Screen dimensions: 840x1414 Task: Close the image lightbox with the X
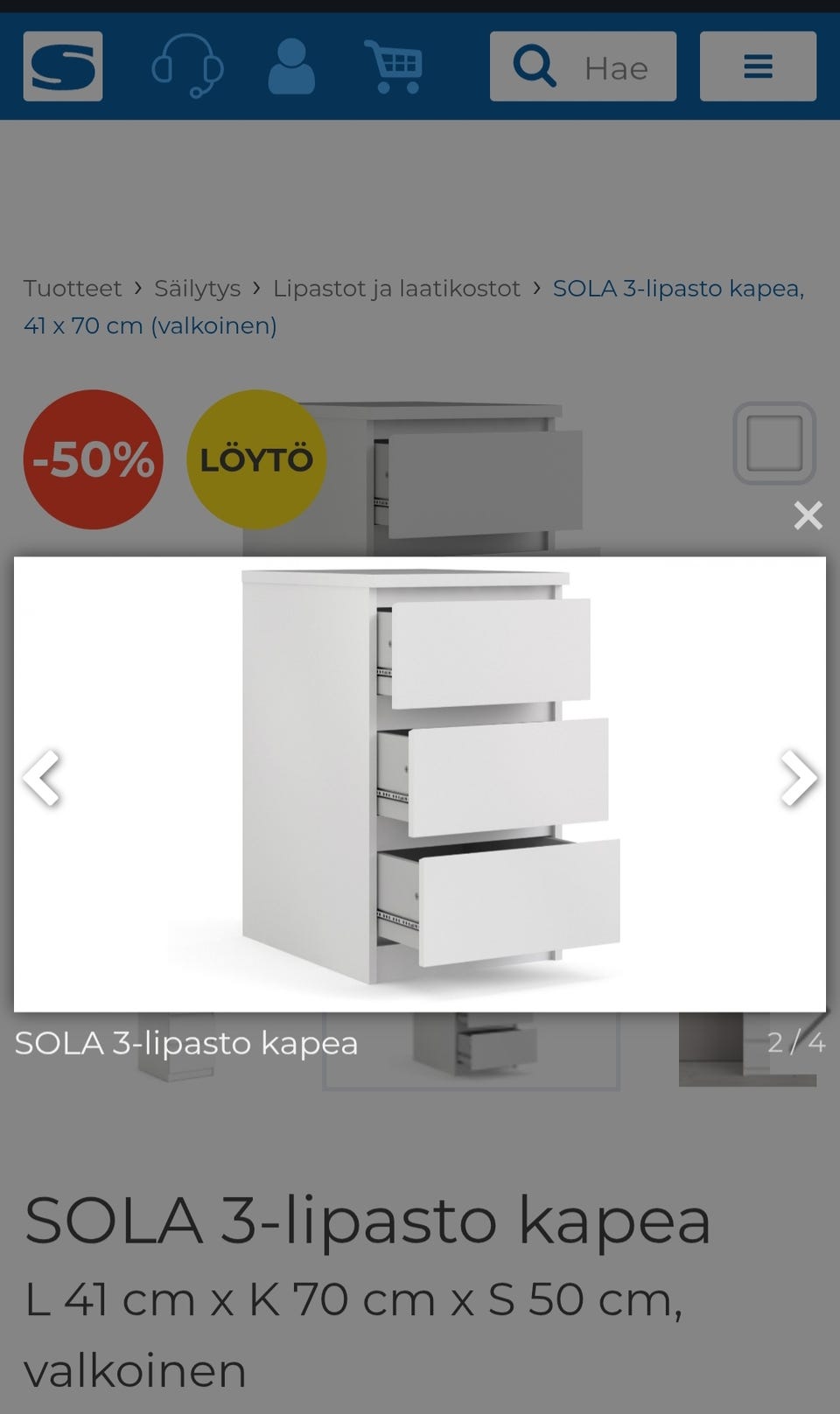[808, 515]
